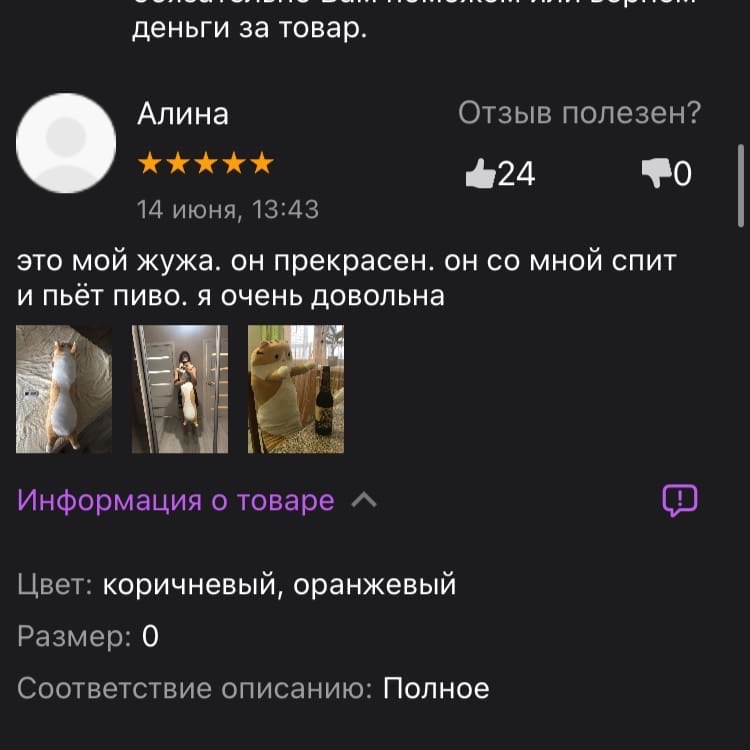The height and width of the screenshot is (750, 750).
Task: Report this review via the exclamation icon
Action: (x=680, y=500)
